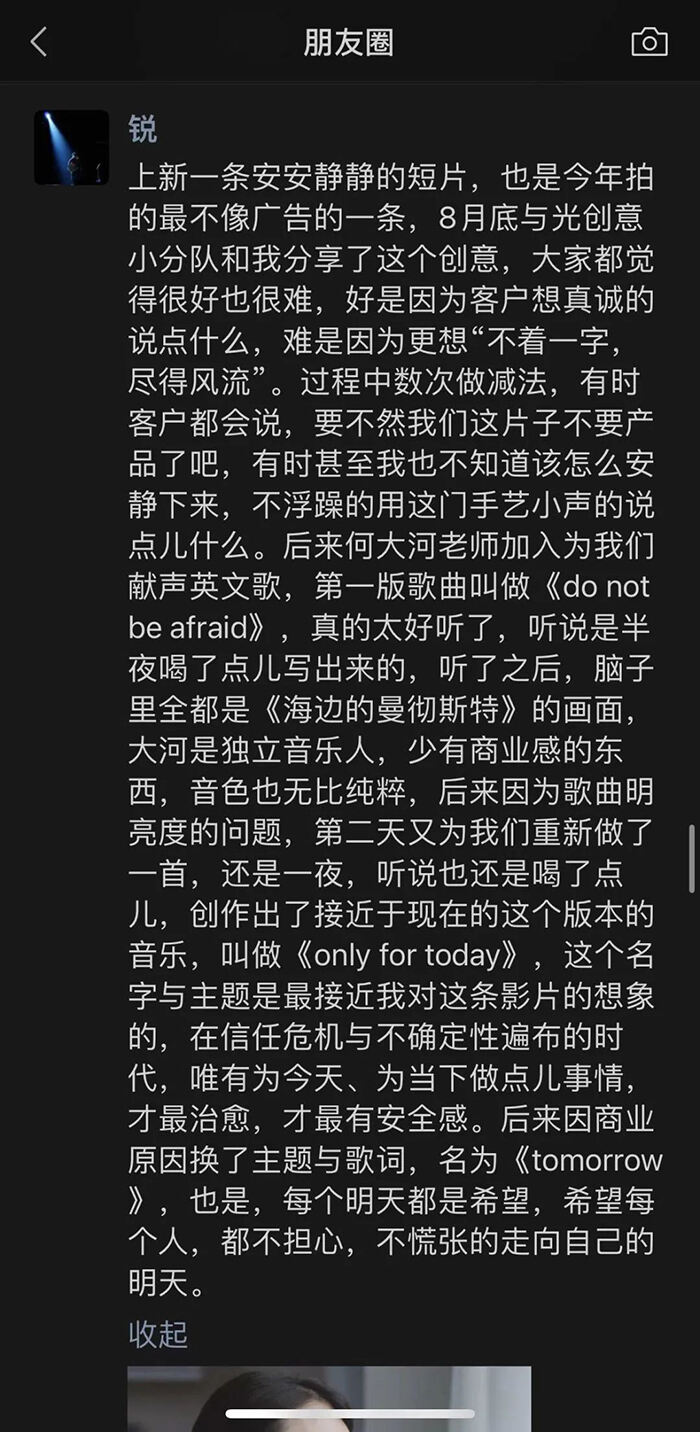Open the profile via the name 锐
700x1432 pixels.
pyautogui.click(x=143, y=129)
